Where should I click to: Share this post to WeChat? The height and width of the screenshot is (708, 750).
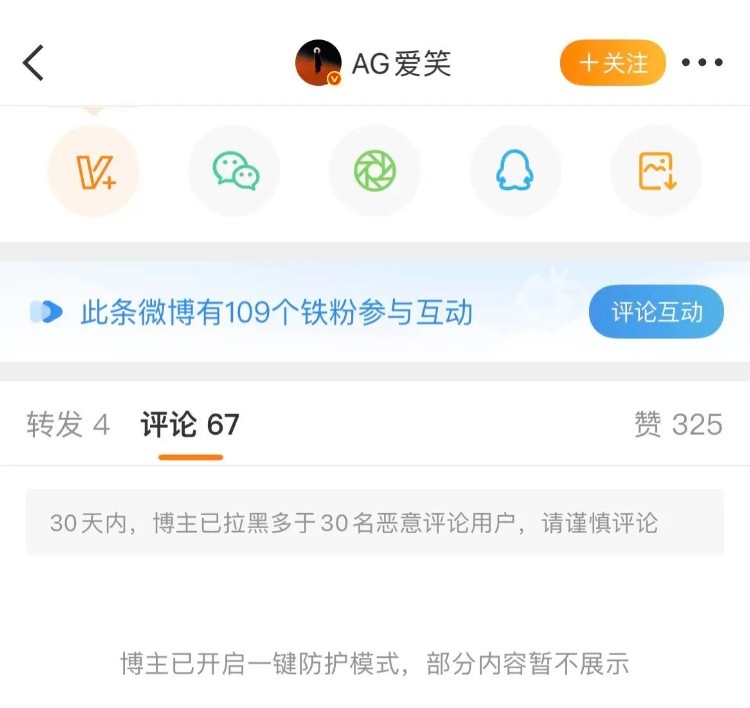(235, 171)
